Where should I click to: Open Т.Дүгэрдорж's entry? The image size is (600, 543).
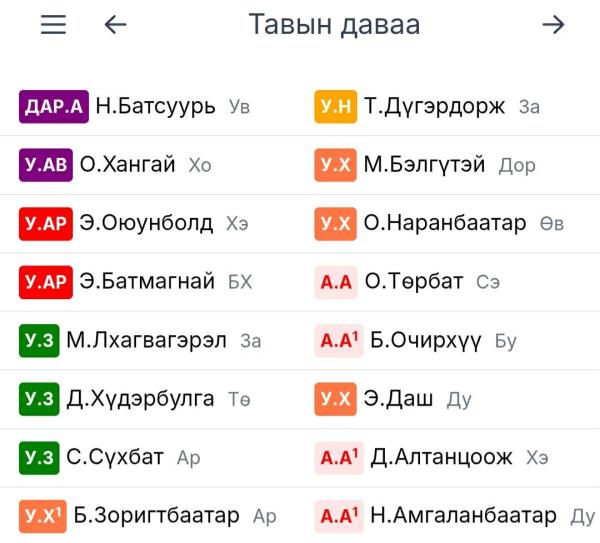click(x=434, y=106)
